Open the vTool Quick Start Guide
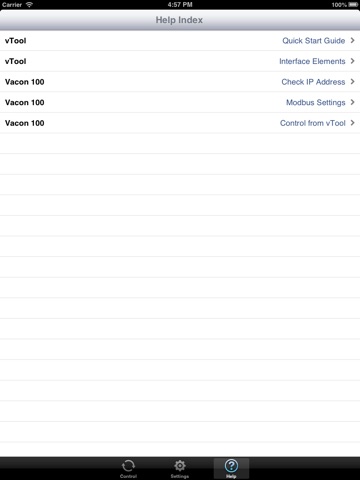Screen dimensions: 360x480 click(180, 41)
